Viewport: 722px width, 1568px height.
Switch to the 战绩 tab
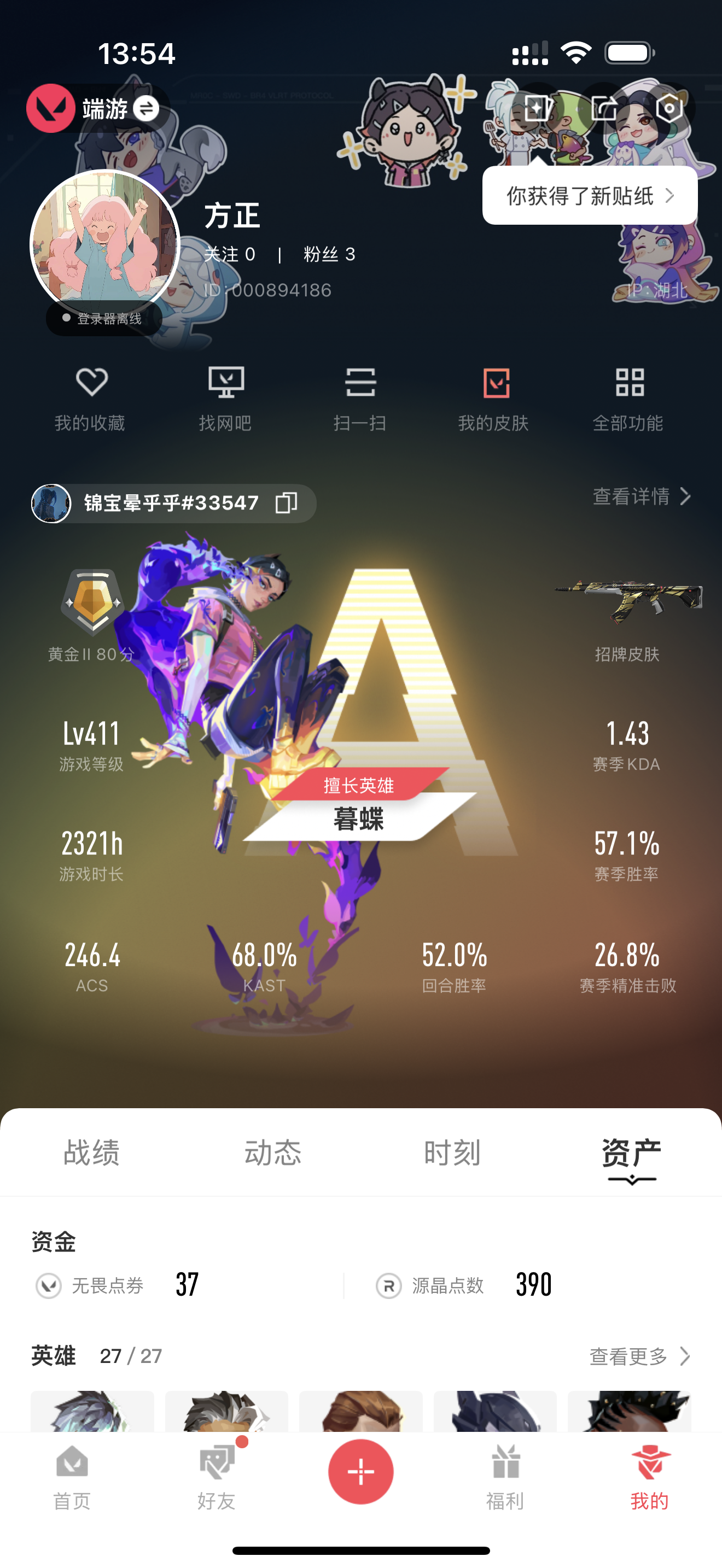coord(91,1152)
